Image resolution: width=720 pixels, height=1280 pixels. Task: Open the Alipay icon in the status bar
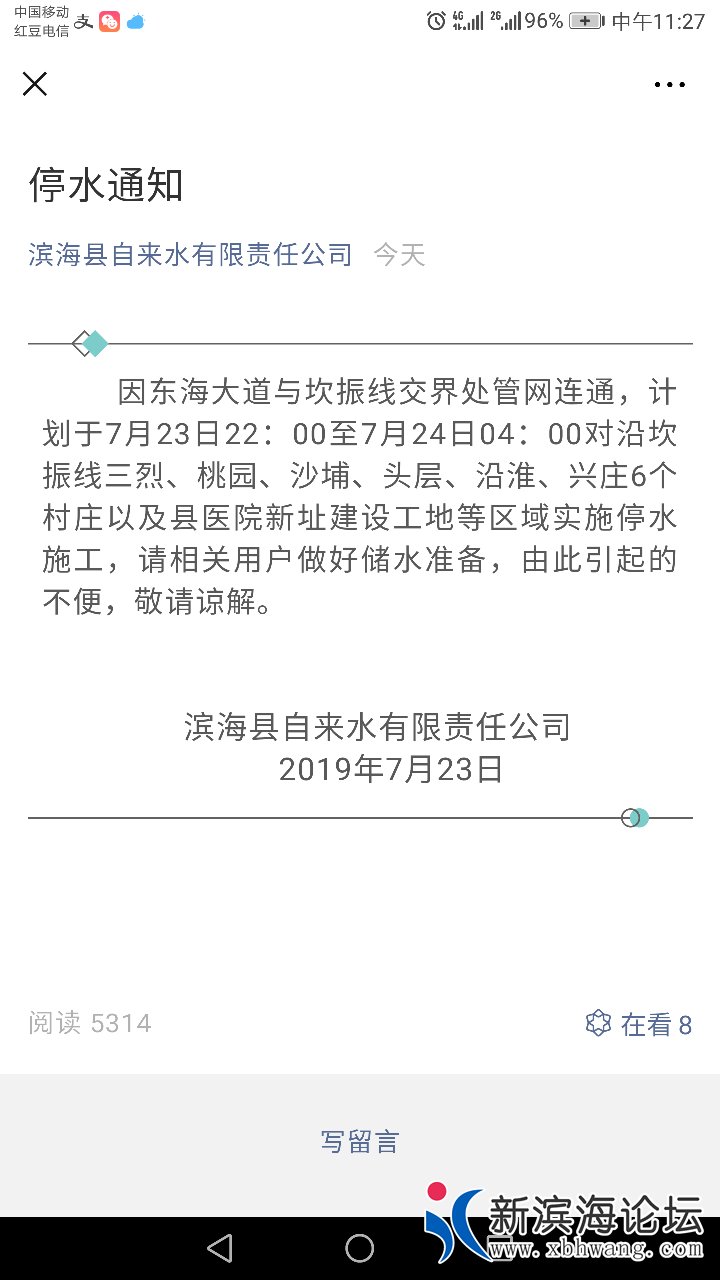pos(84,21)
